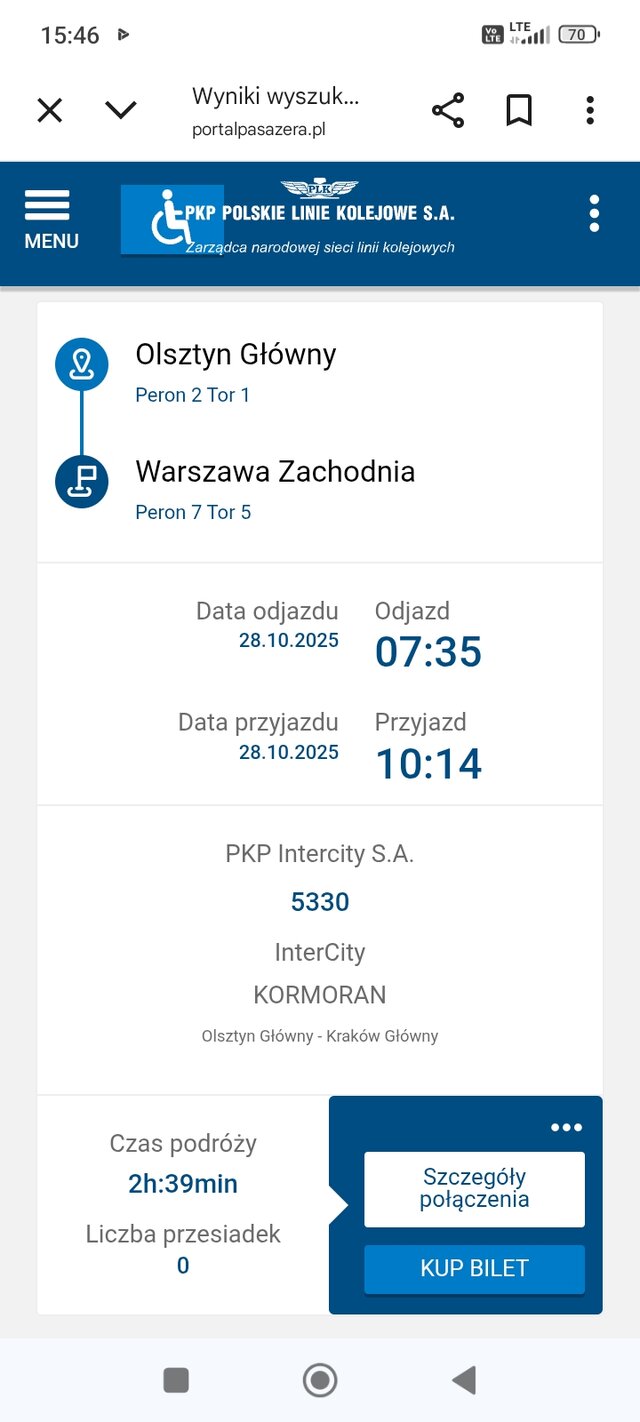Viewport: 640px width, 1422px height.
Task: Close the browser custom tab
Action: pyautogui.click(x=50, y=110)
